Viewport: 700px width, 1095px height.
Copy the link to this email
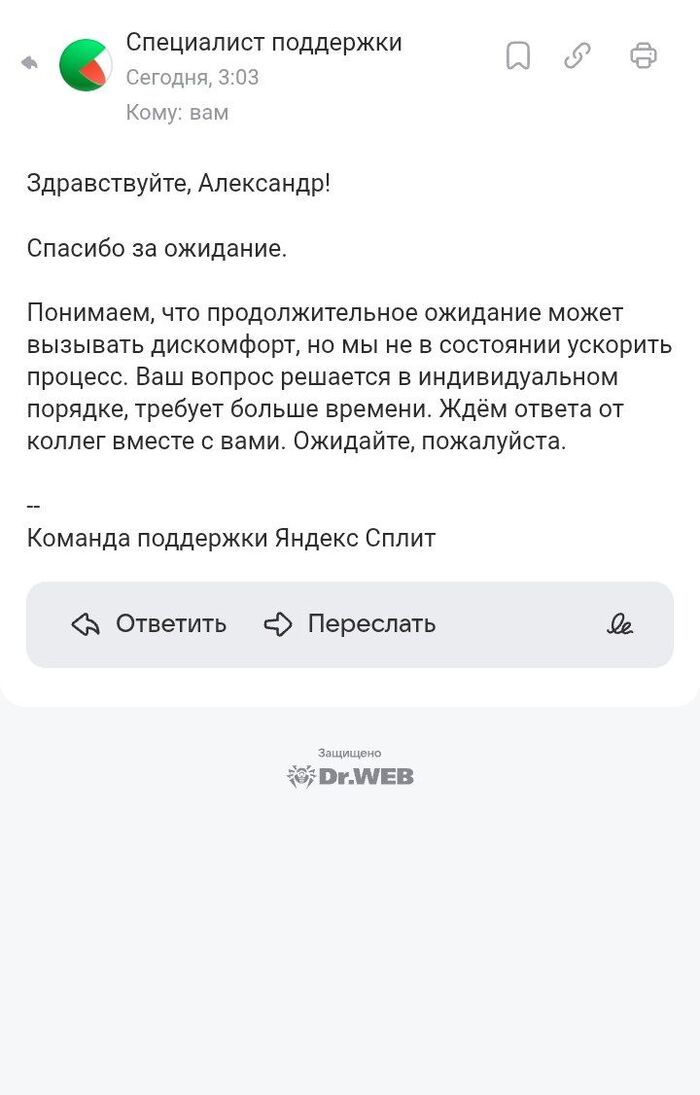(577, 56)
